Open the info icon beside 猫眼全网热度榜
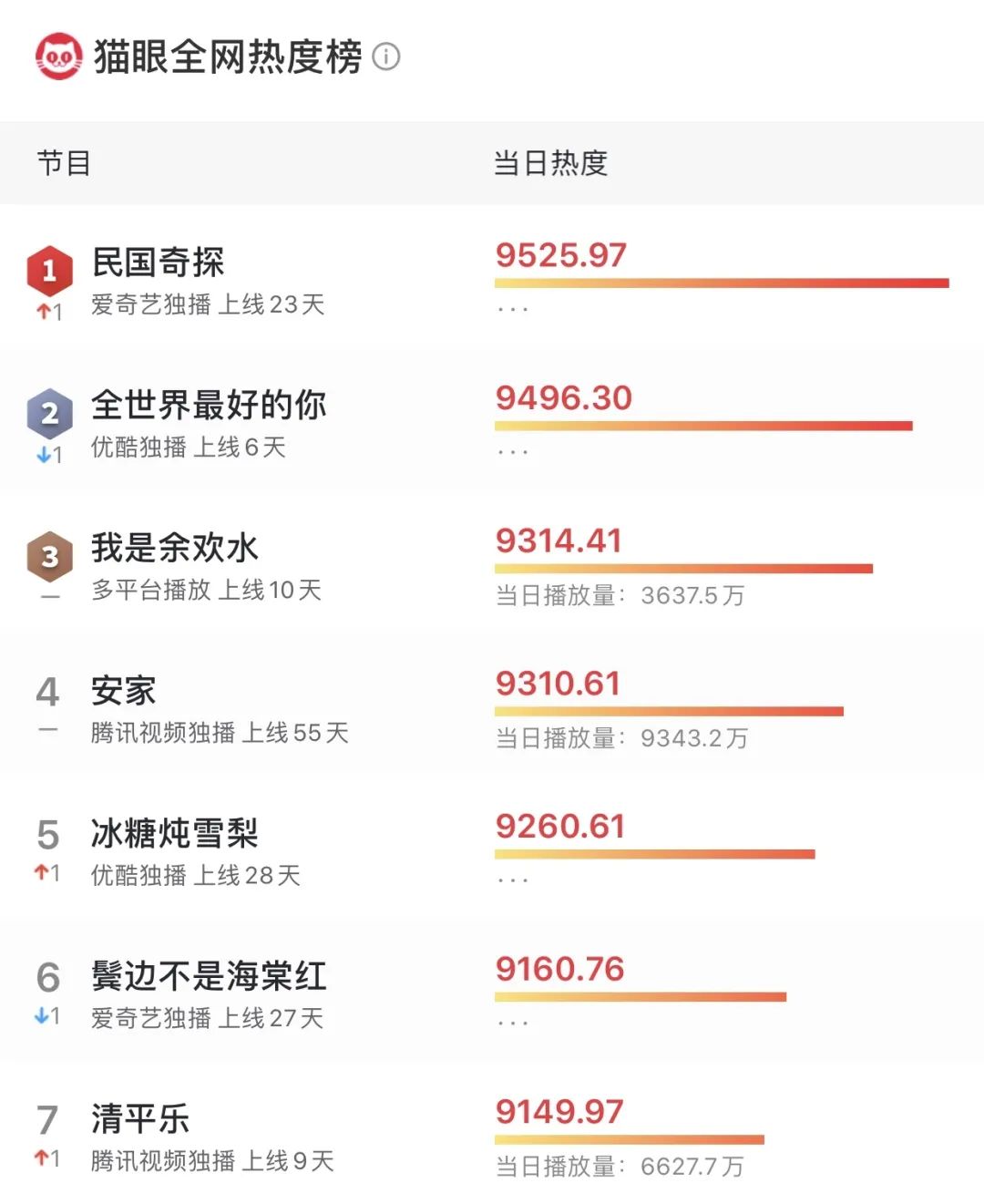 click(x=386, y=57)
